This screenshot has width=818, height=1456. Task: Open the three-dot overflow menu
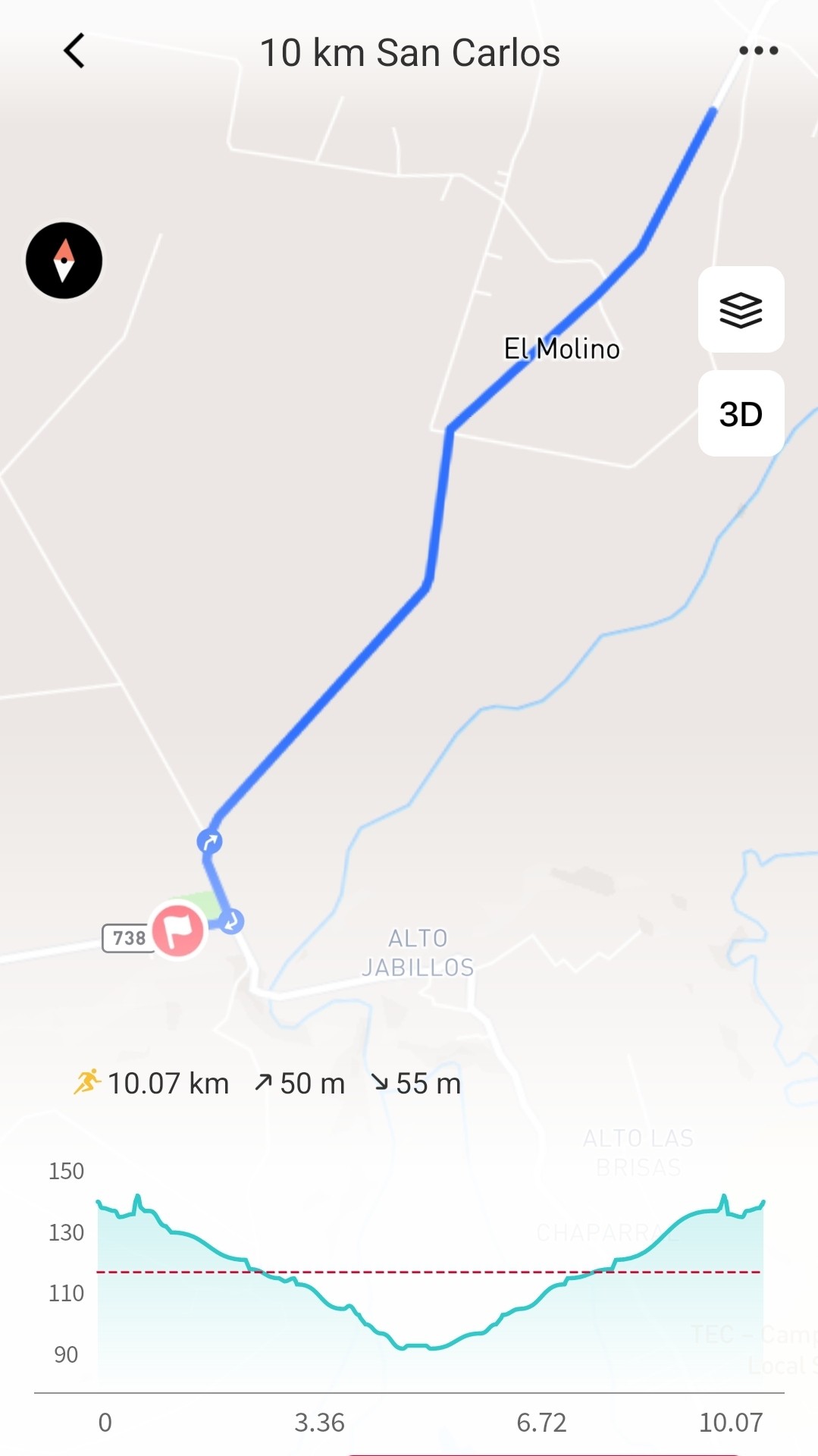point(758,51)
